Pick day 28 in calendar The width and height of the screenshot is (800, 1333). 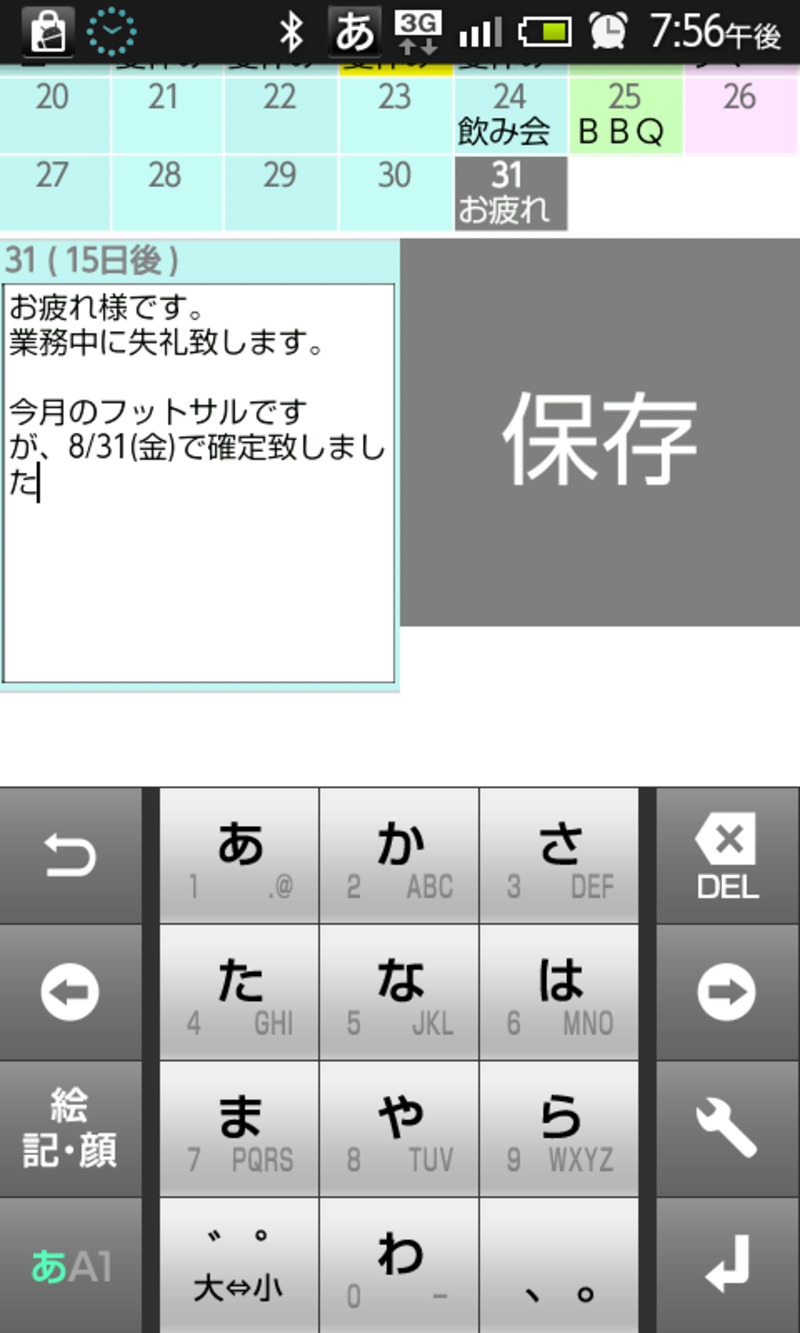click(166, 192)
